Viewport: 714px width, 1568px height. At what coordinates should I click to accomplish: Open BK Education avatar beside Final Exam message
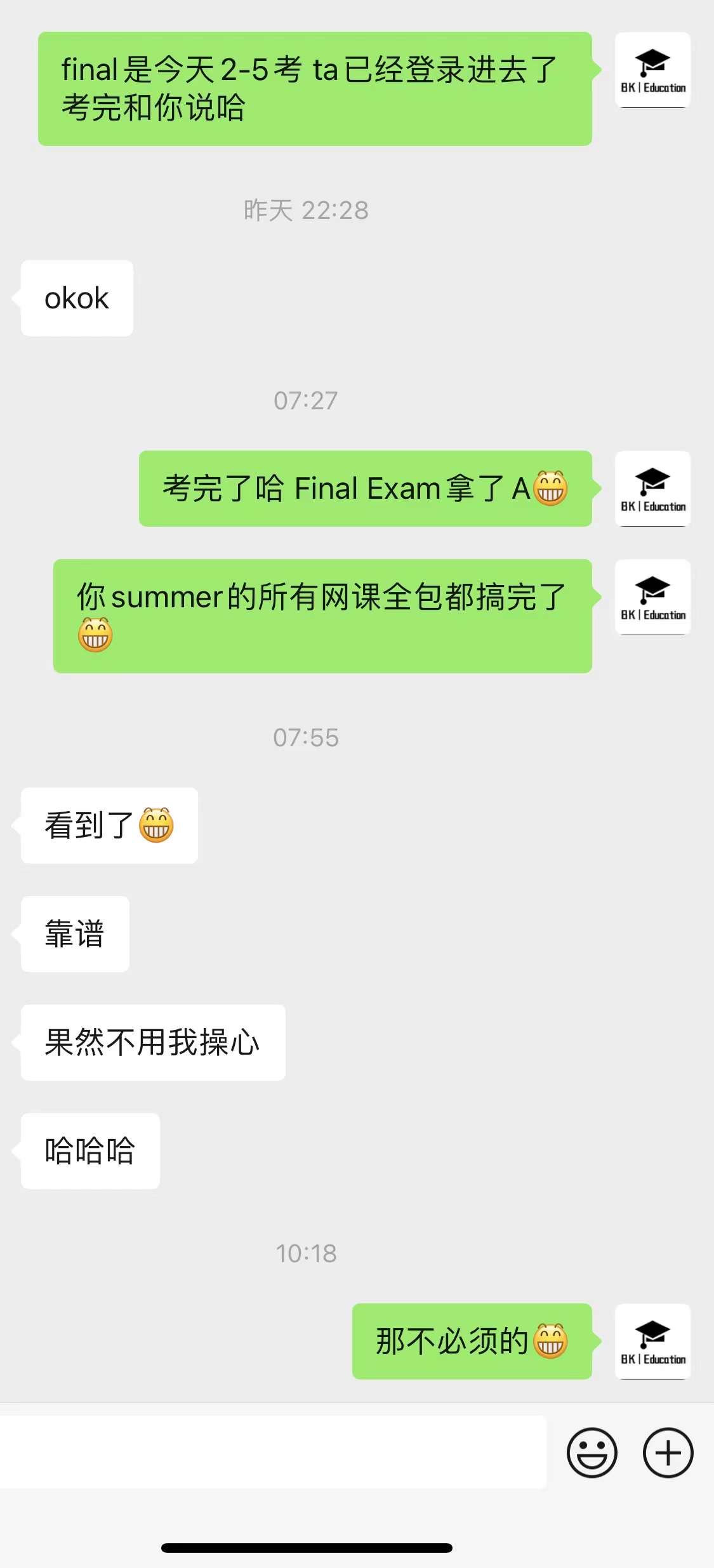pos(652,489)
